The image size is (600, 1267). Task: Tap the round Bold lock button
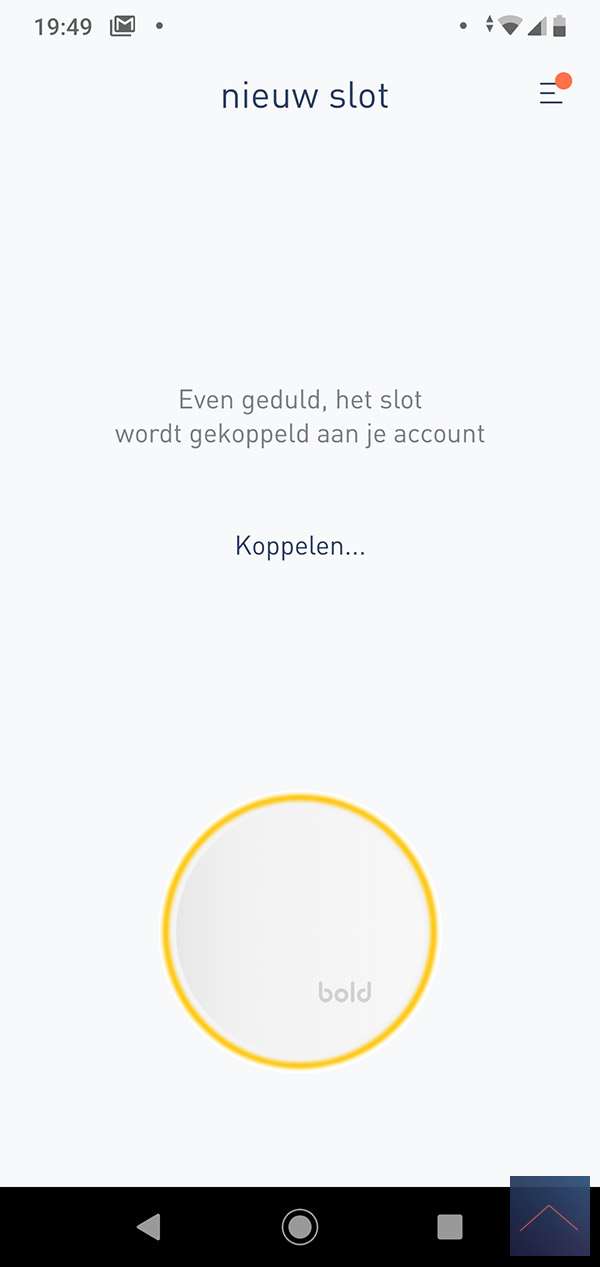coord(300,931)
